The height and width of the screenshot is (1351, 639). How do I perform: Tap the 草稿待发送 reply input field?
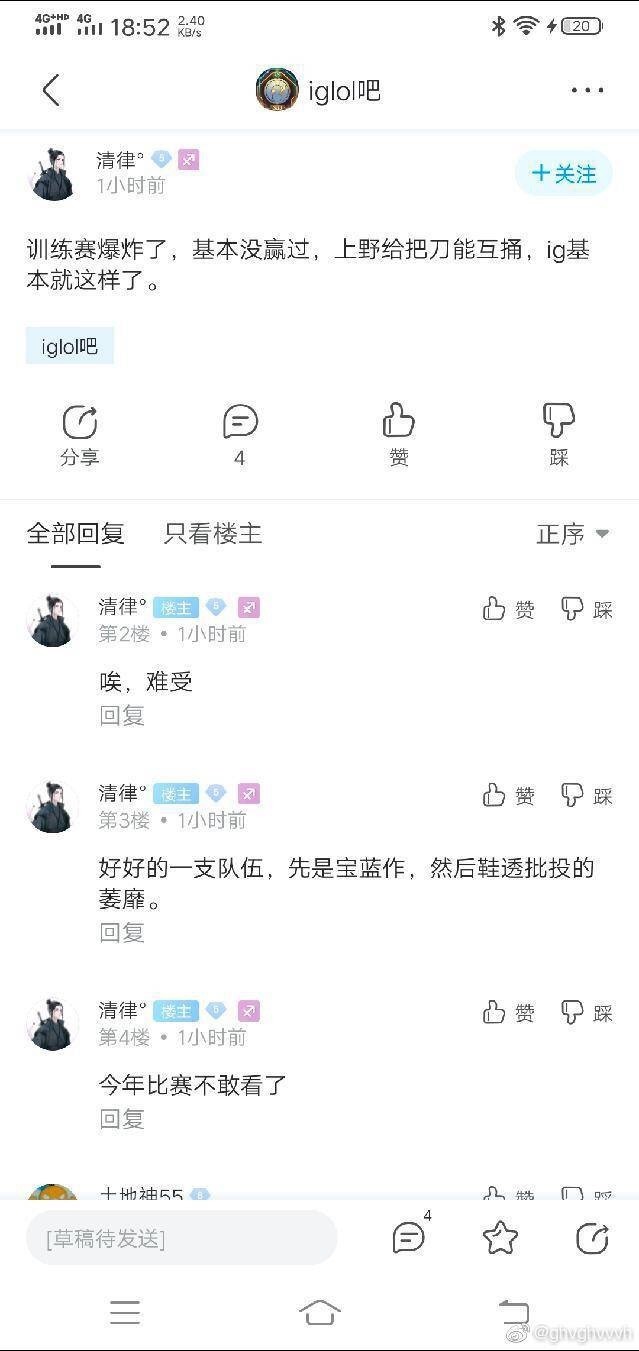[x=181, y=1238]
